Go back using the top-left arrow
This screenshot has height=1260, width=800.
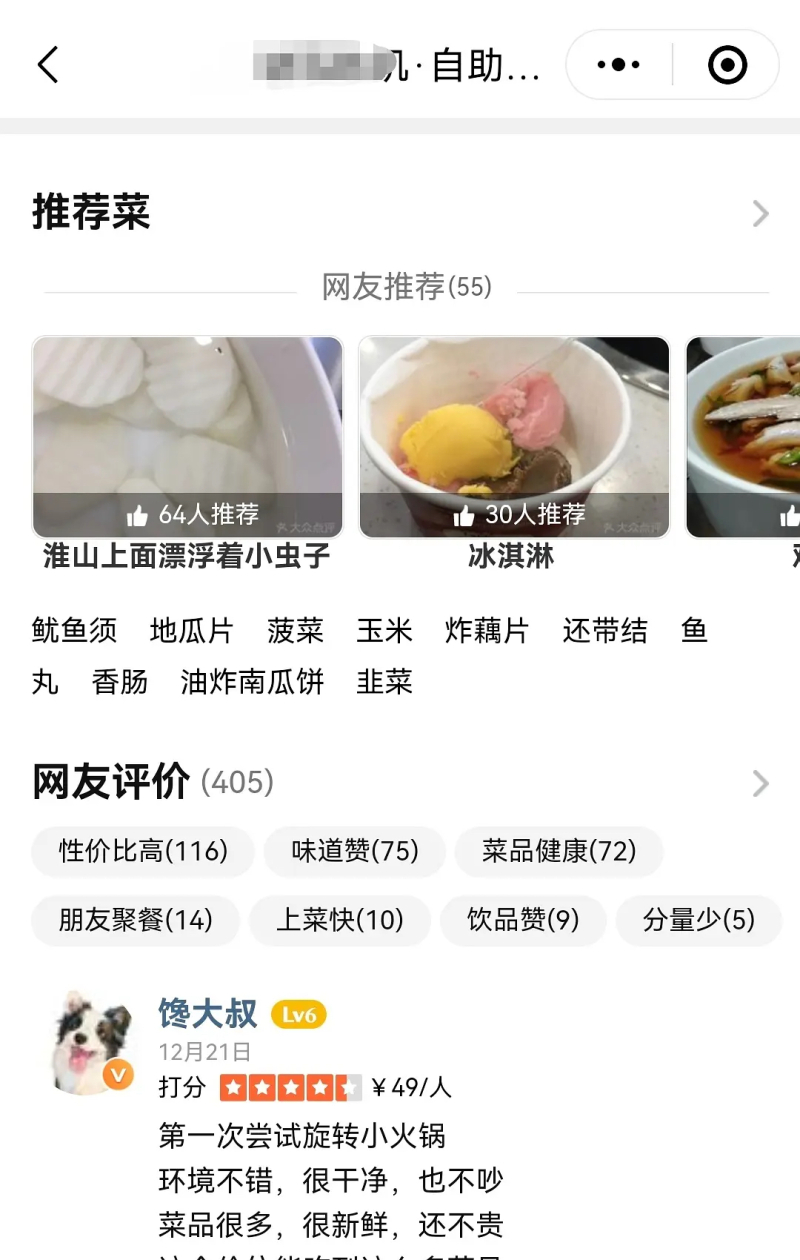click(48, 65)
